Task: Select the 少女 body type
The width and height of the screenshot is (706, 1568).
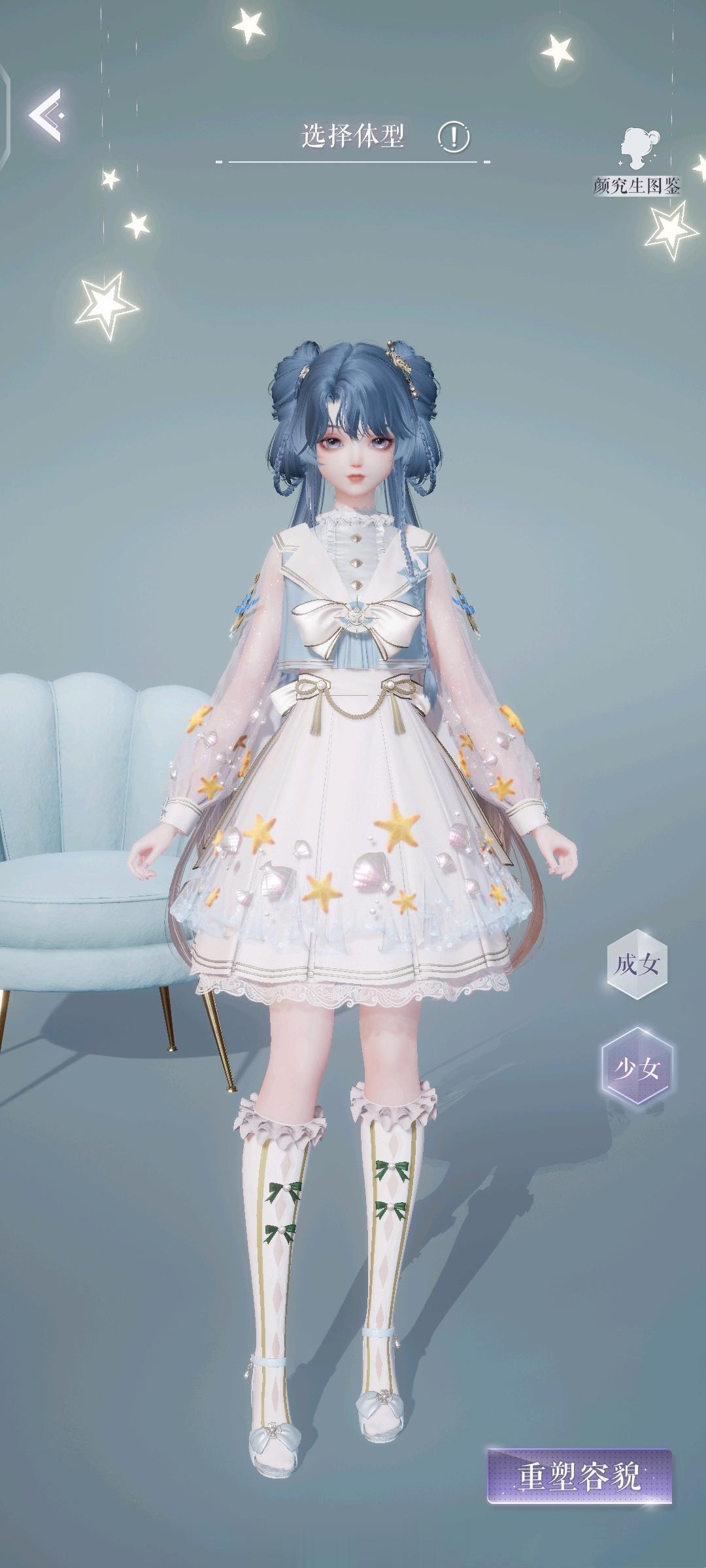Action: click(x=637, y=1068)
